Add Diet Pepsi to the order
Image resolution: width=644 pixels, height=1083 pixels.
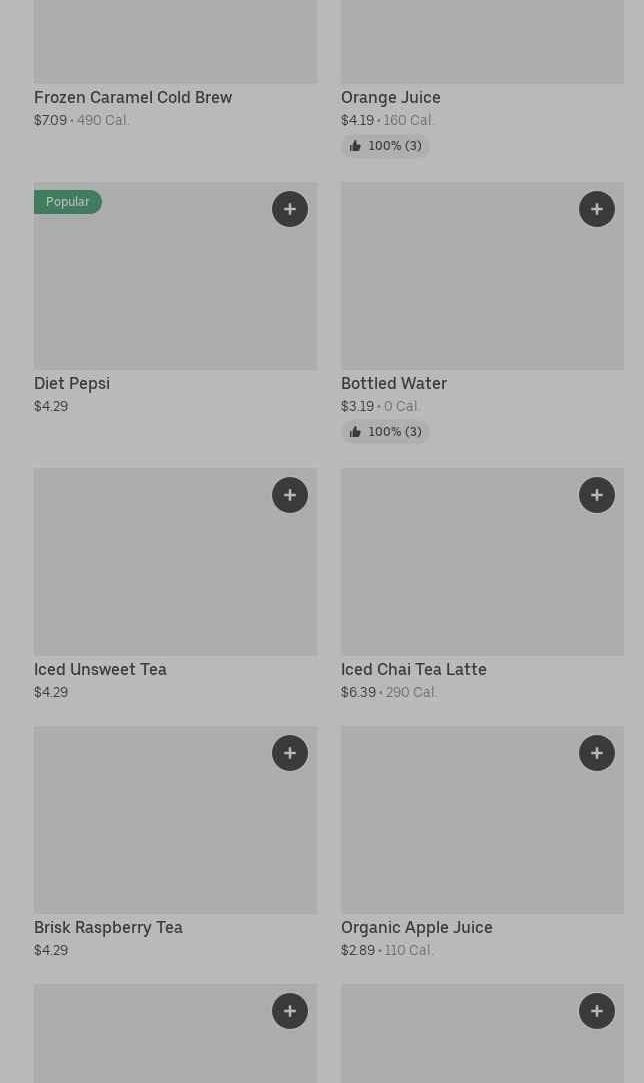(290, 209)
